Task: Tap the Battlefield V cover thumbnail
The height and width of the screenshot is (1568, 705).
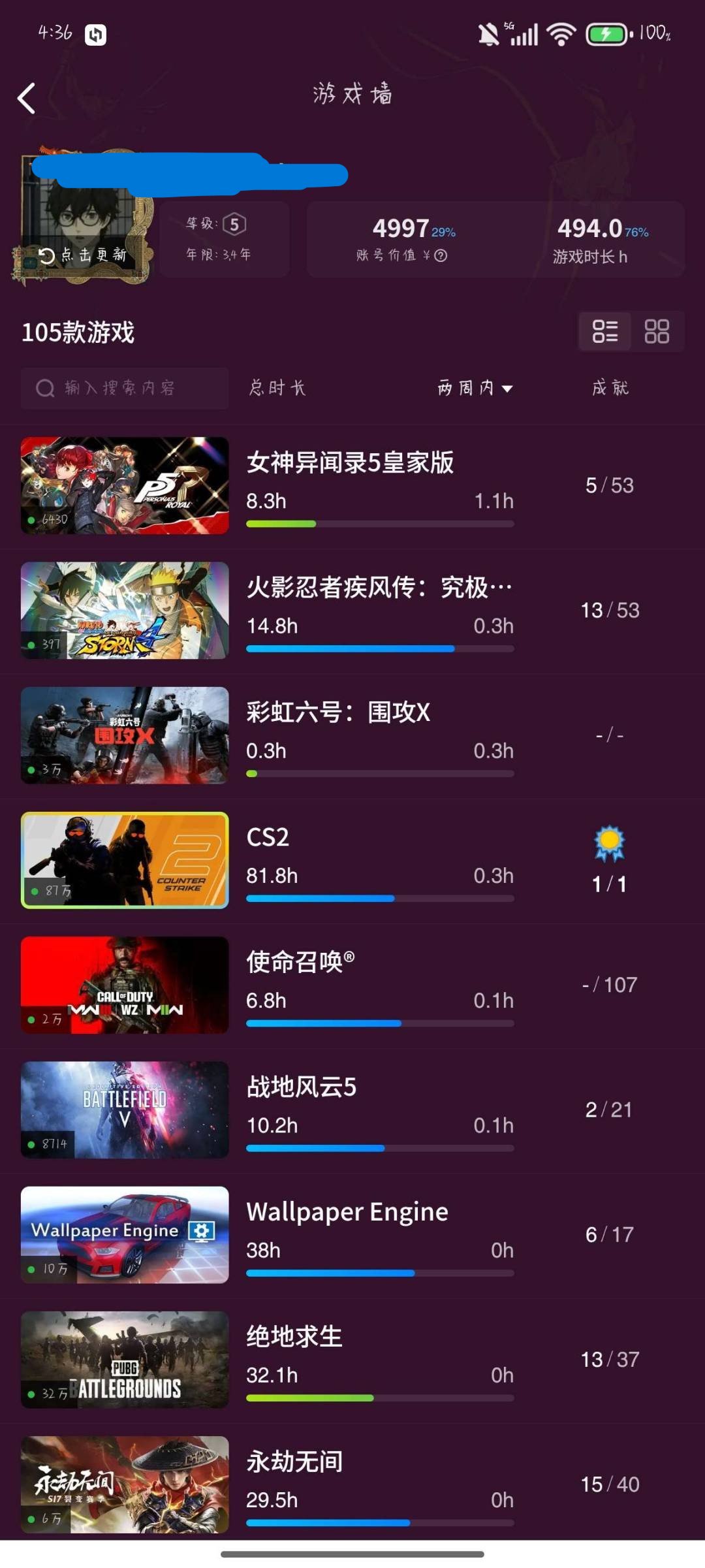Action: [x=124, y=1110]
